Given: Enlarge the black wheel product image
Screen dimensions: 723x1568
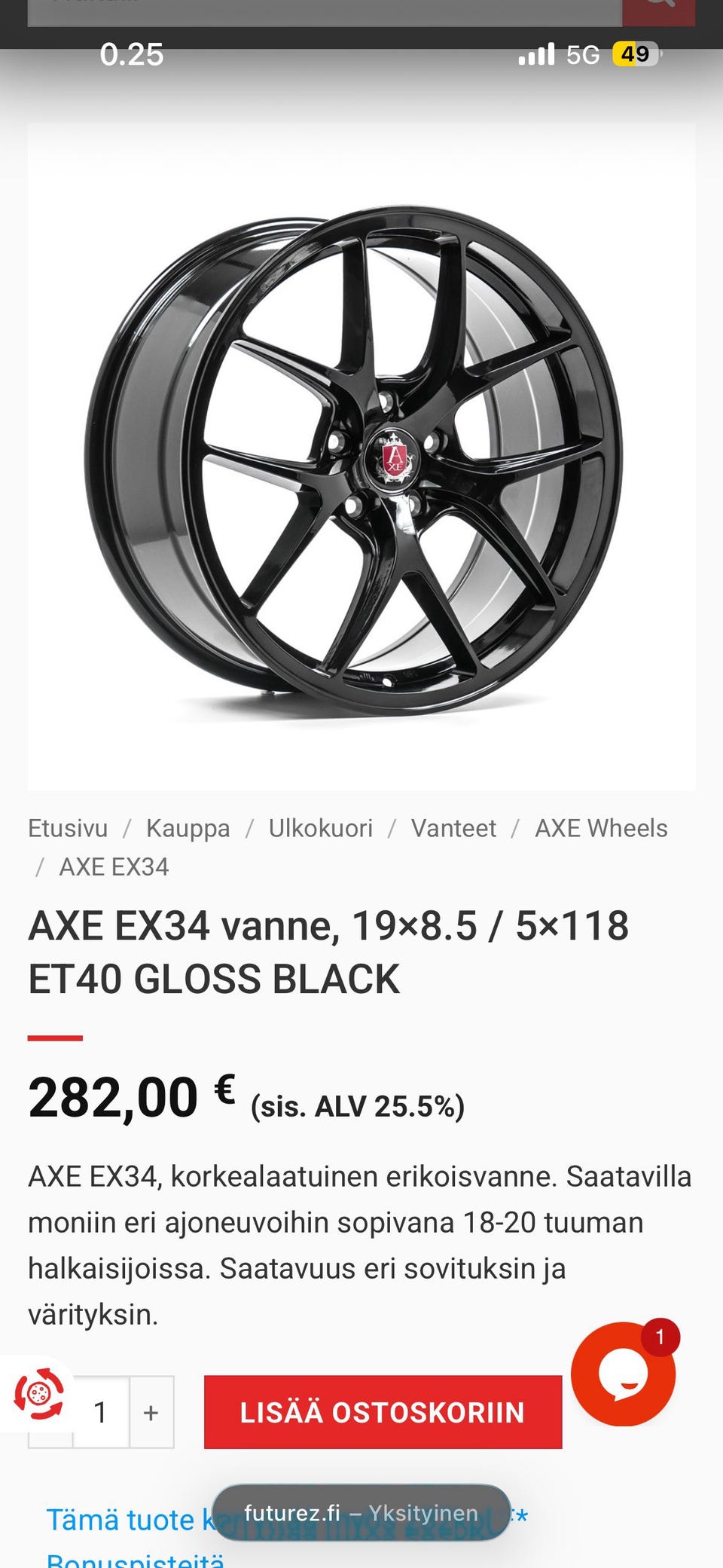Looking at the screenshot, I should (x=361, y=457).
